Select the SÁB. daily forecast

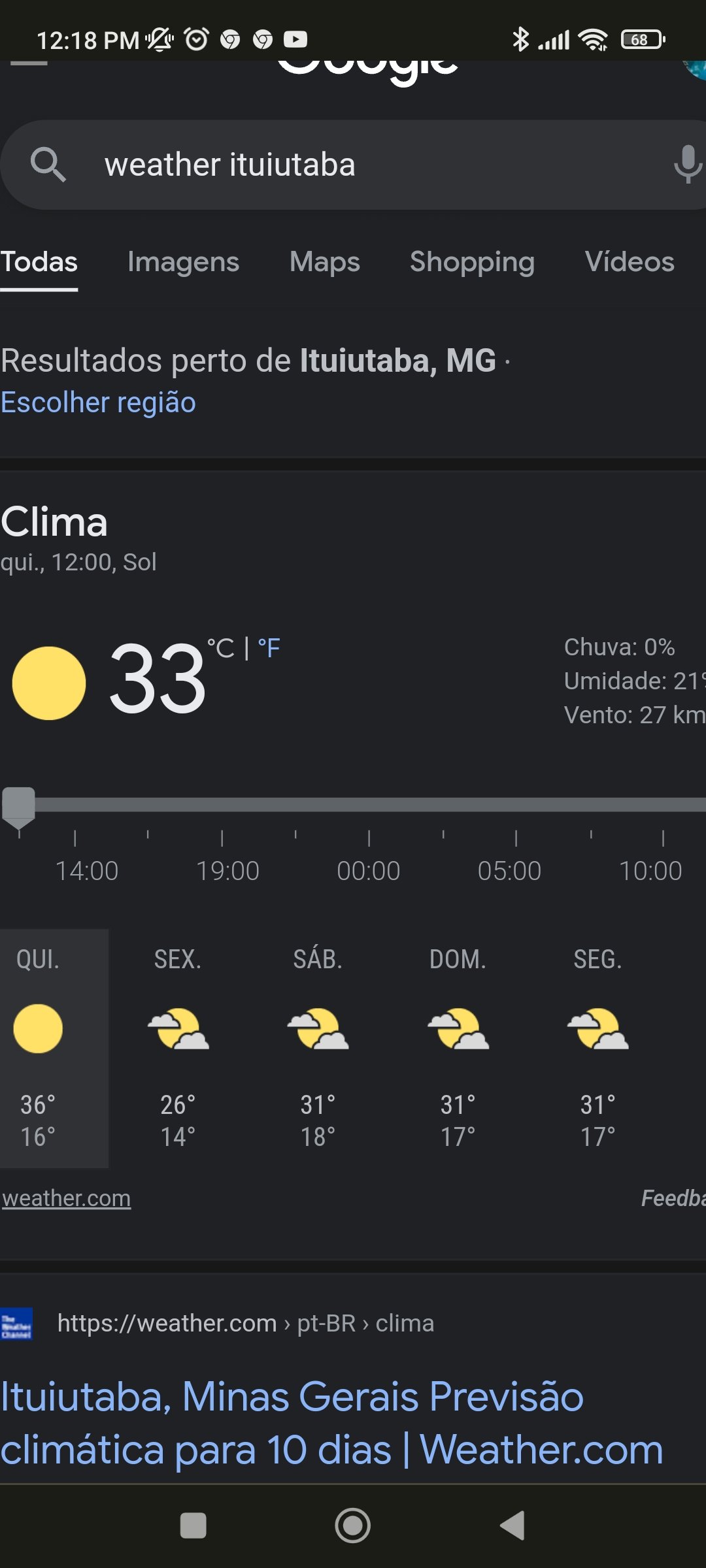coord(318,1048)
